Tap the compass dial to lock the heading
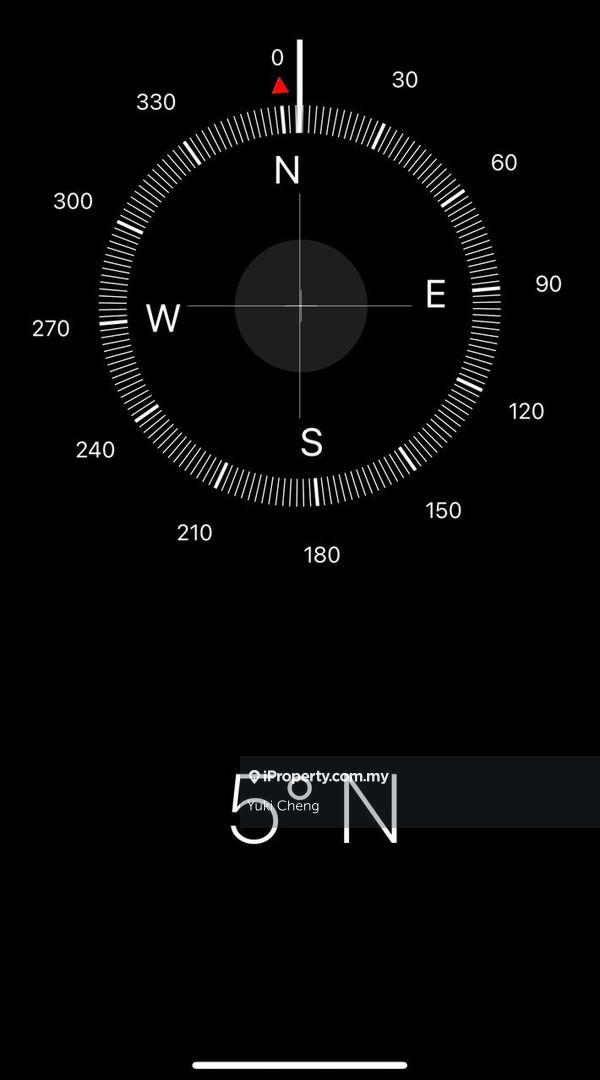The image size is (600, 1080). pyautogui.click(x=300, y=306)
